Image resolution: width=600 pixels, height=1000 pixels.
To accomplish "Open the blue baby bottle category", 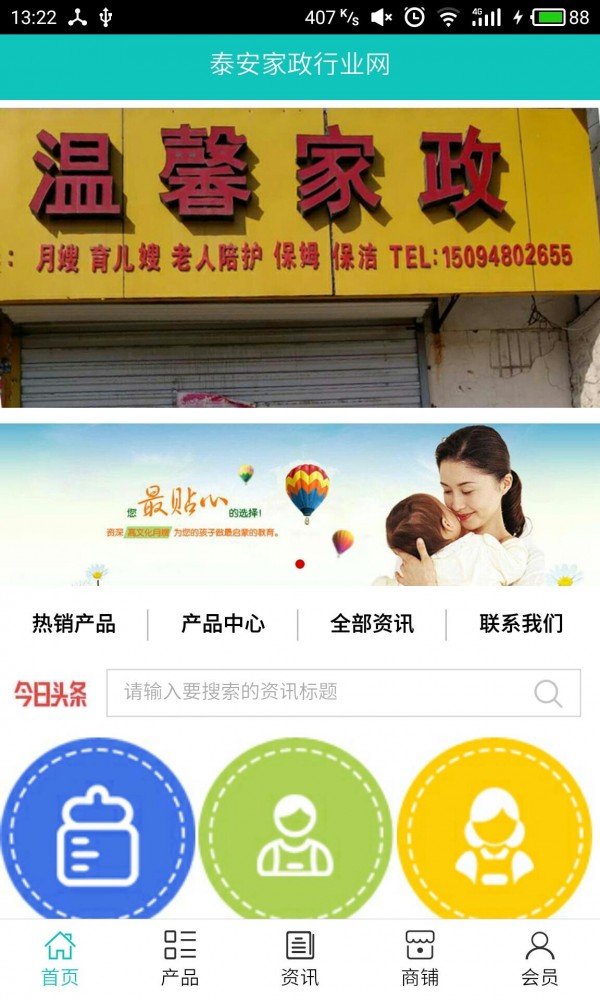I will pos(97,832).
